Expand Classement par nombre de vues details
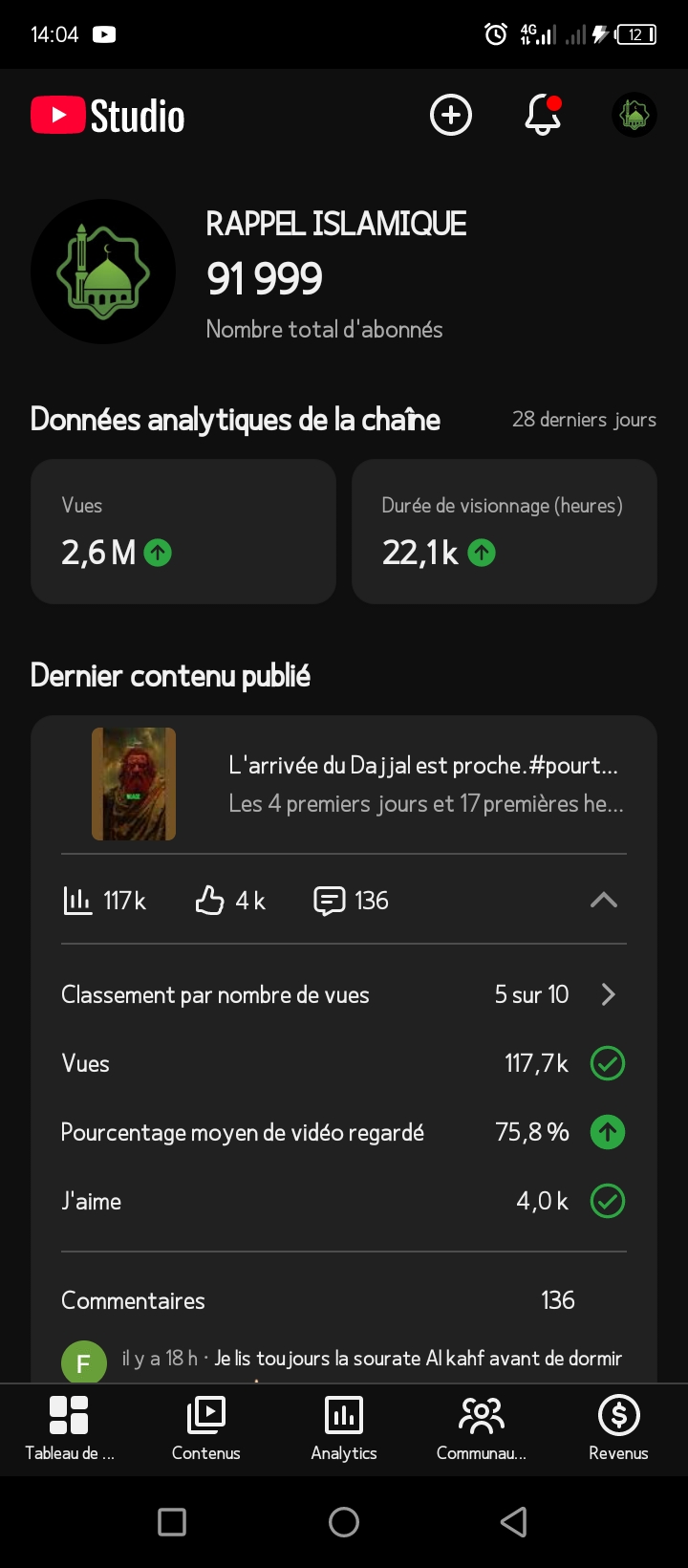Image resolution: width=688 pixels, height=1568 pixels. [609, 994]
